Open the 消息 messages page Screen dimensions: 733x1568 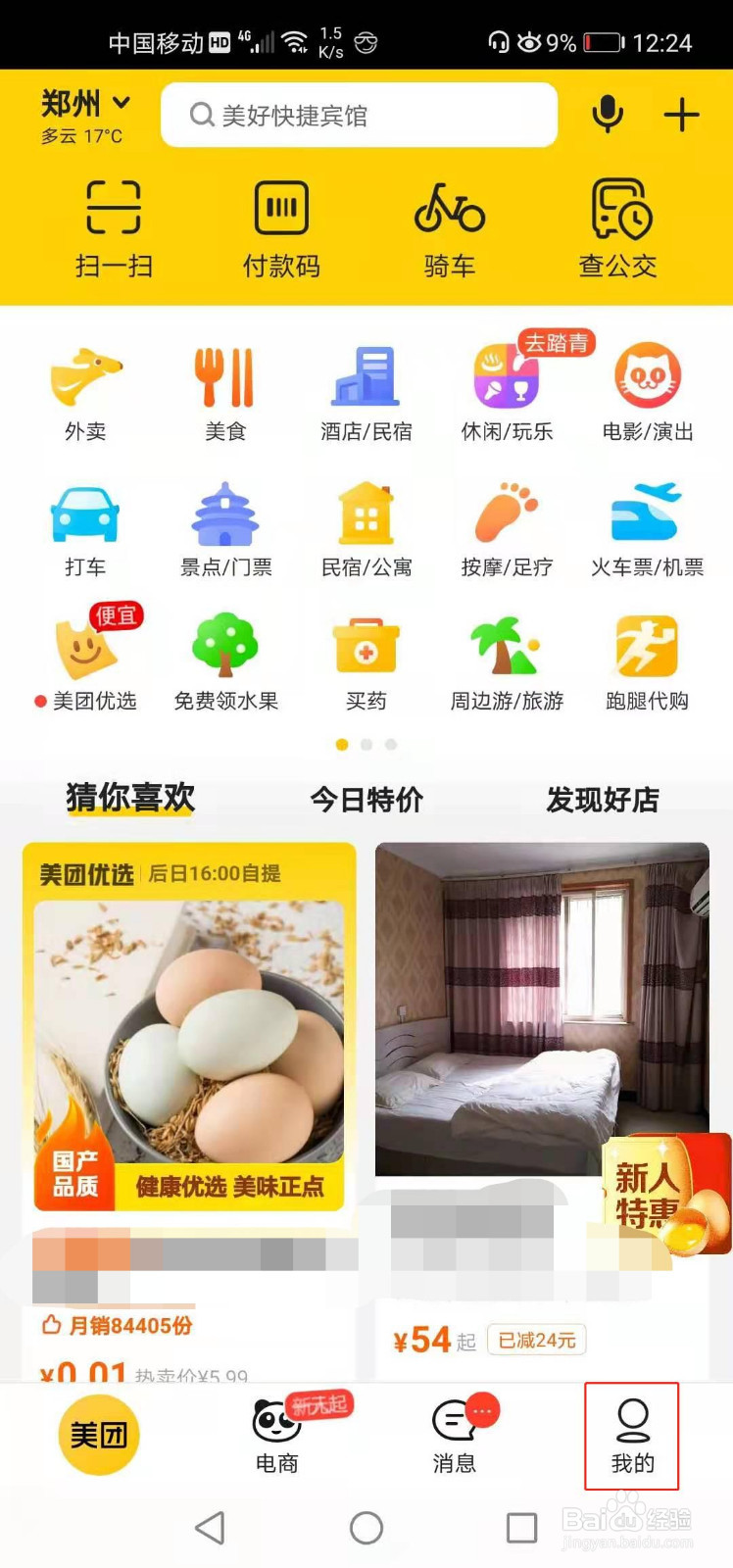[453, 1436]
